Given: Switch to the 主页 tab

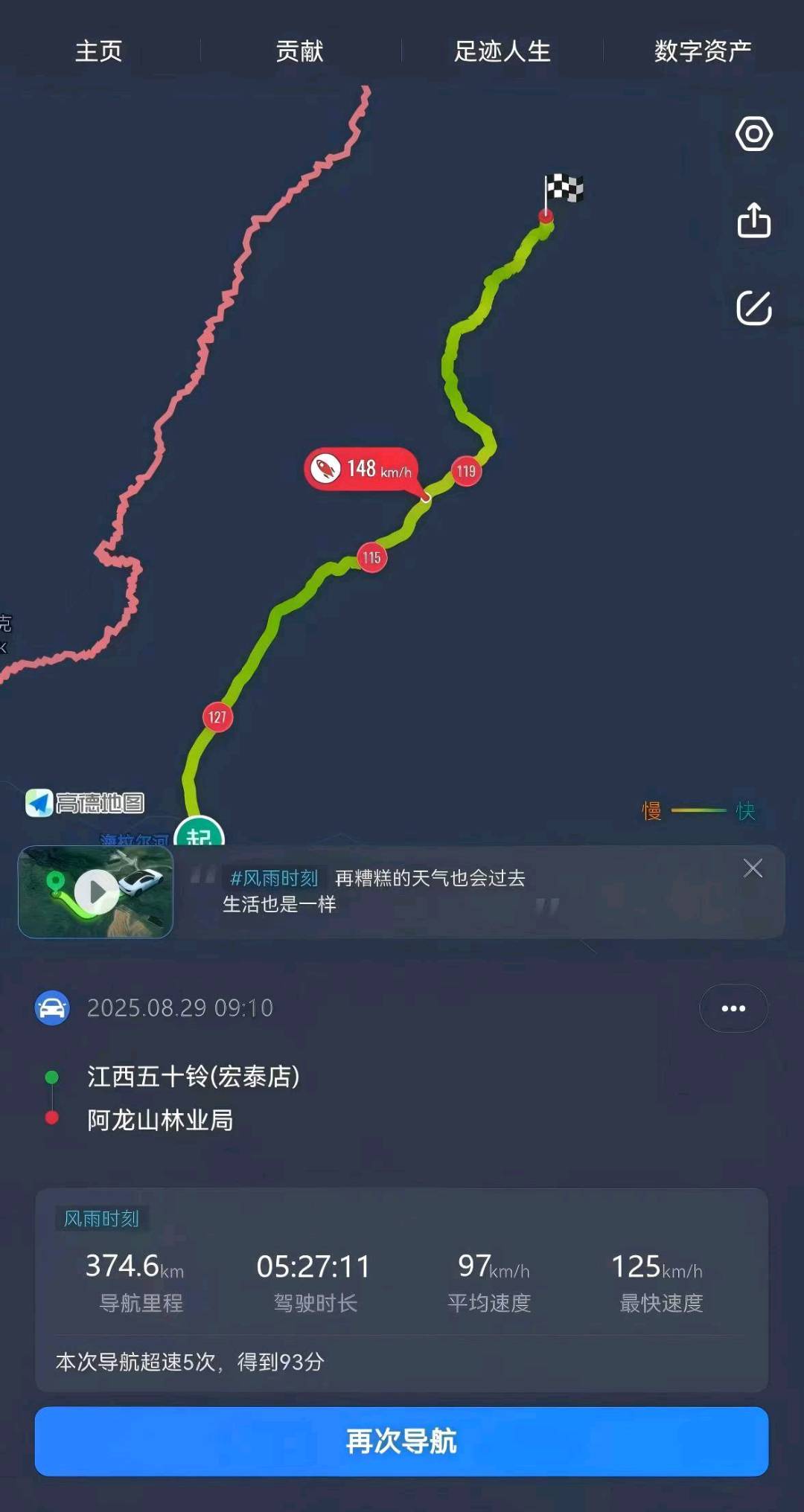Looking at the screenshot, I should (98, 51).
